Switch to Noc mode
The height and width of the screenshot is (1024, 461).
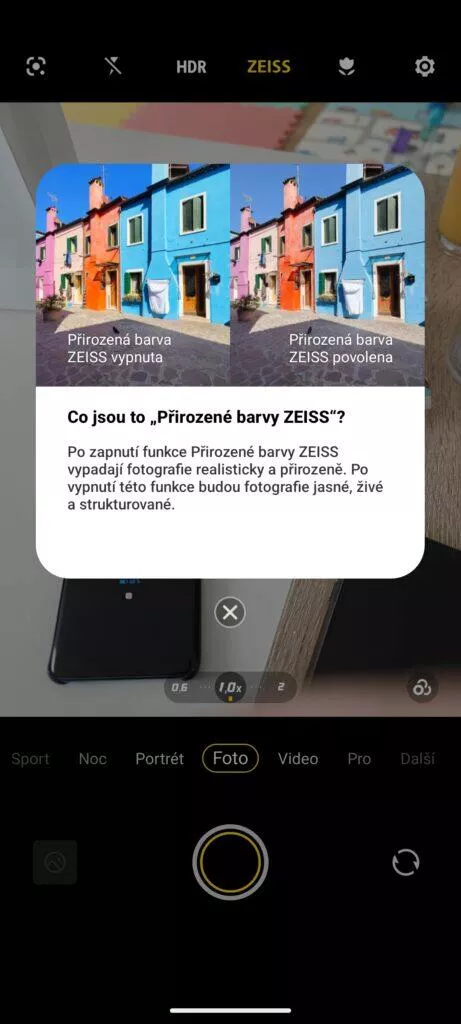coord(93,759)
